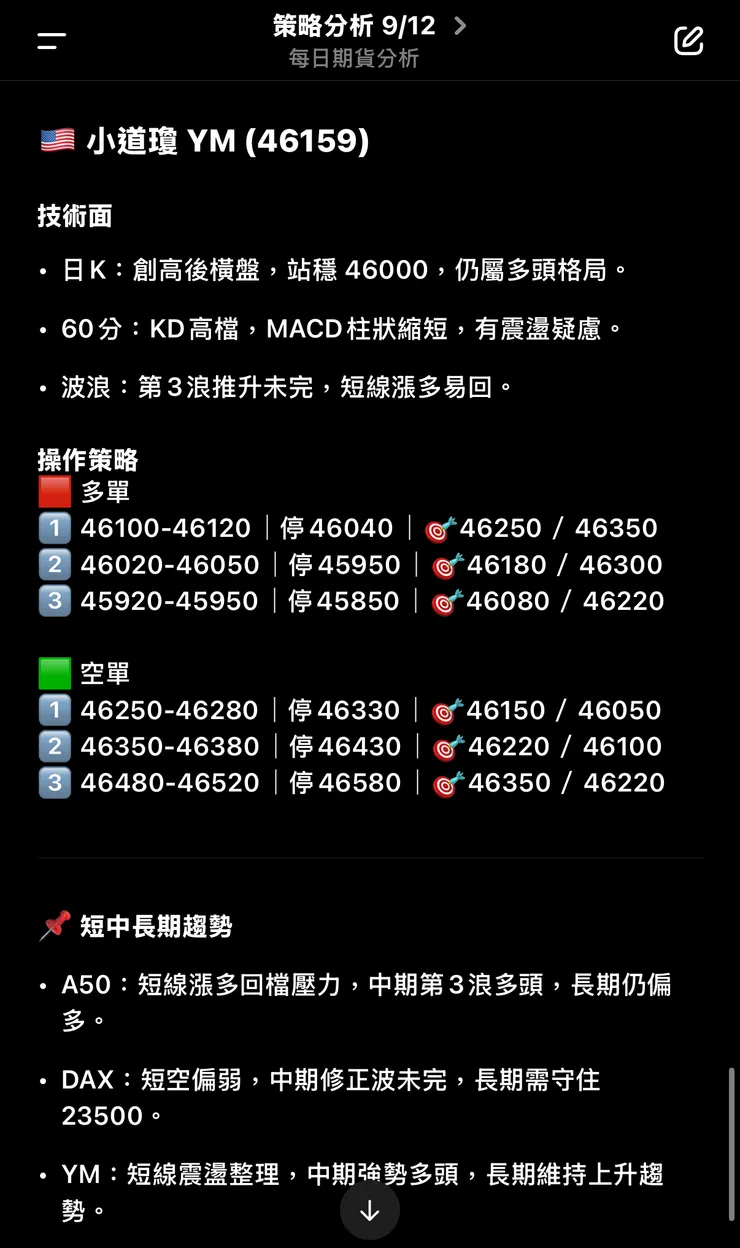Expand 策略分析 using the right-pointing chevron
Image resolution: width=740 pixels, height=1248 pixels.
pos(459,25)
